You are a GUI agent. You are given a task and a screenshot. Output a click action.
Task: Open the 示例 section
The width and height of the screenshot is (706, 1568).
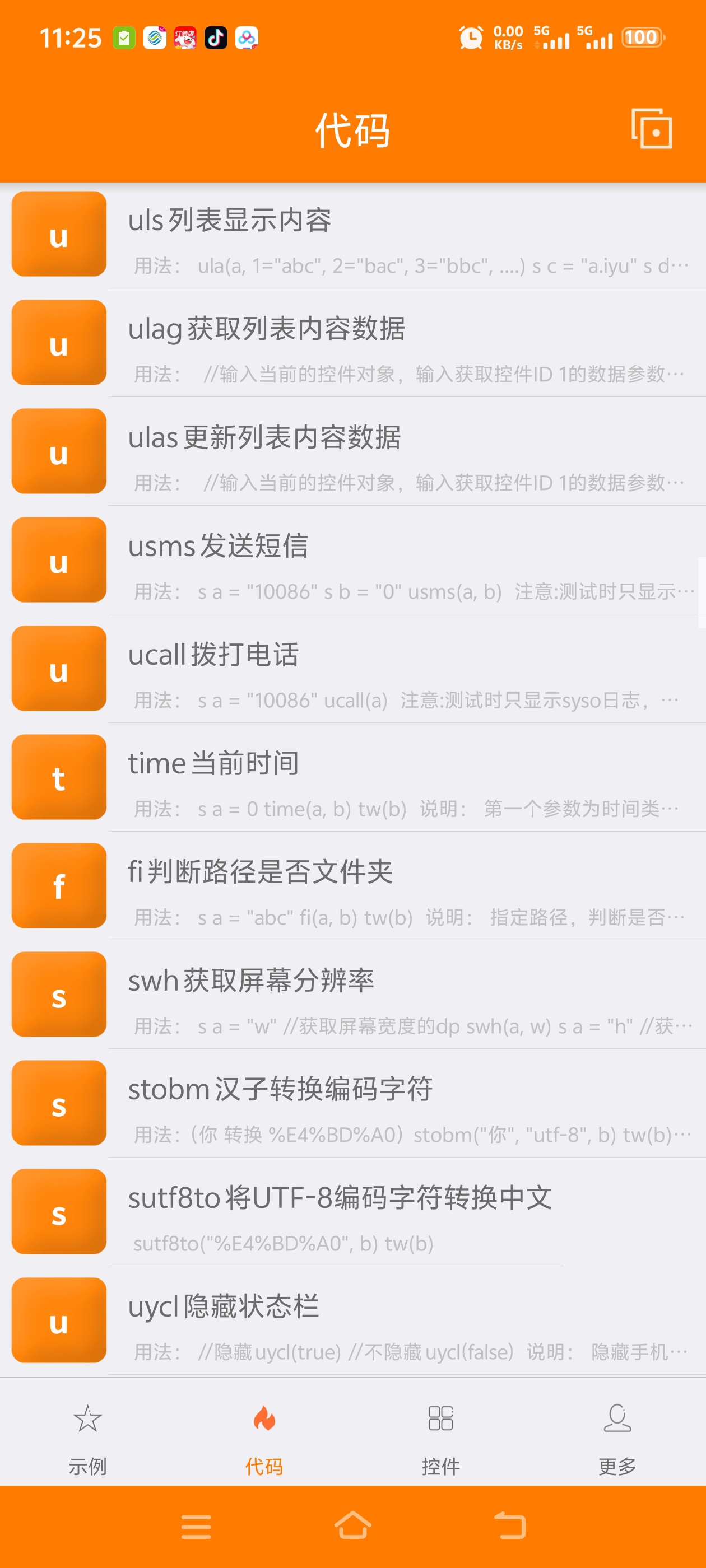pos(87,1449)
